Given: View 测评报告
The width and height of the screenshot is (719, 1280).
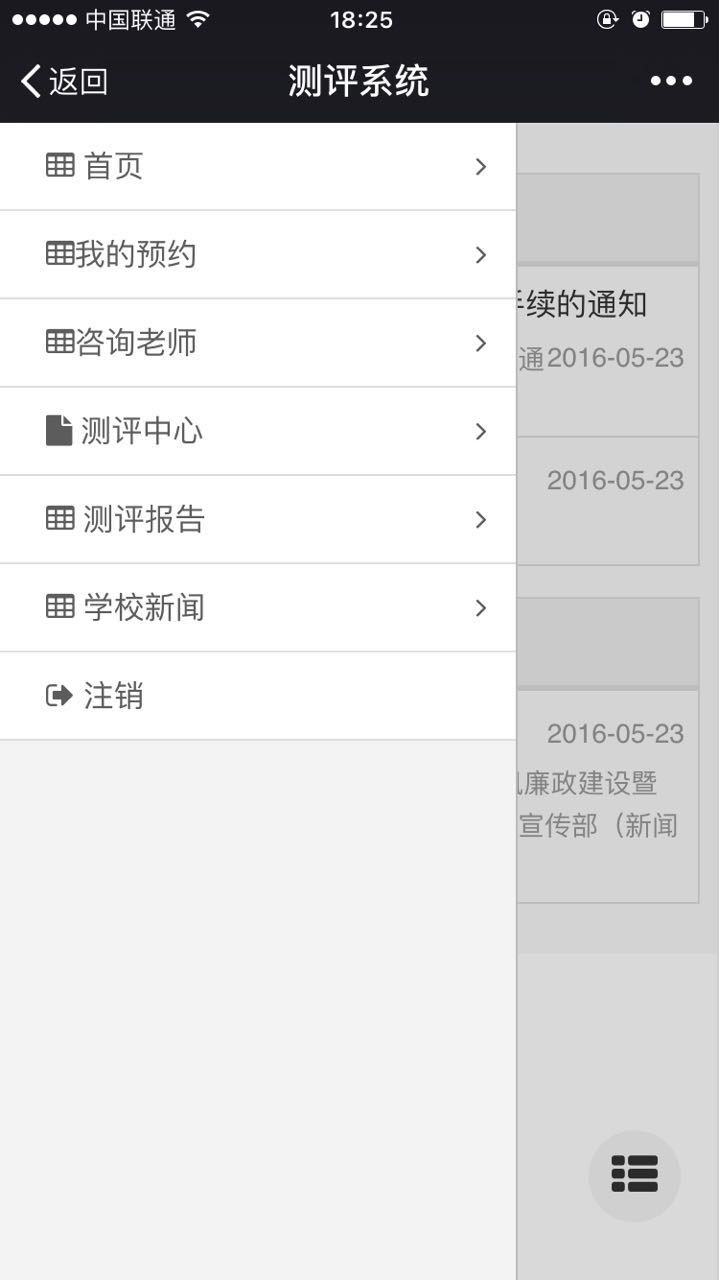Looking at the screenshot, I should pos(257,519).
